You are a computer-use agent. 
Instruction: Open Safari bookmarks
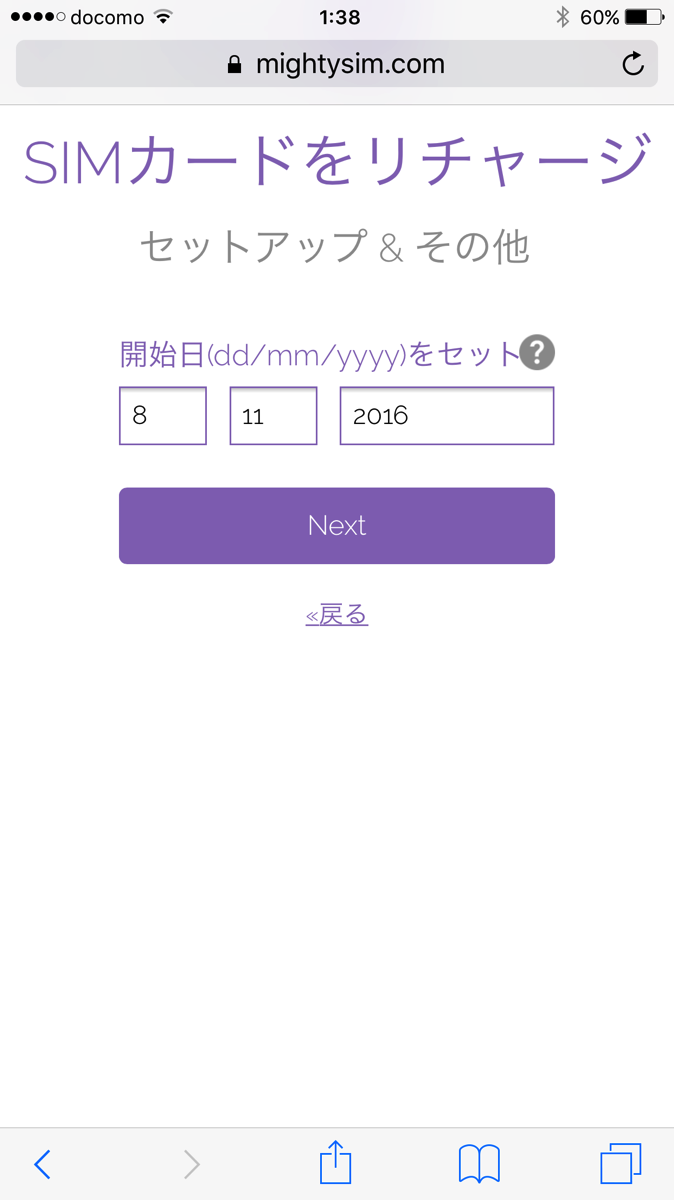coord(479,1165)
